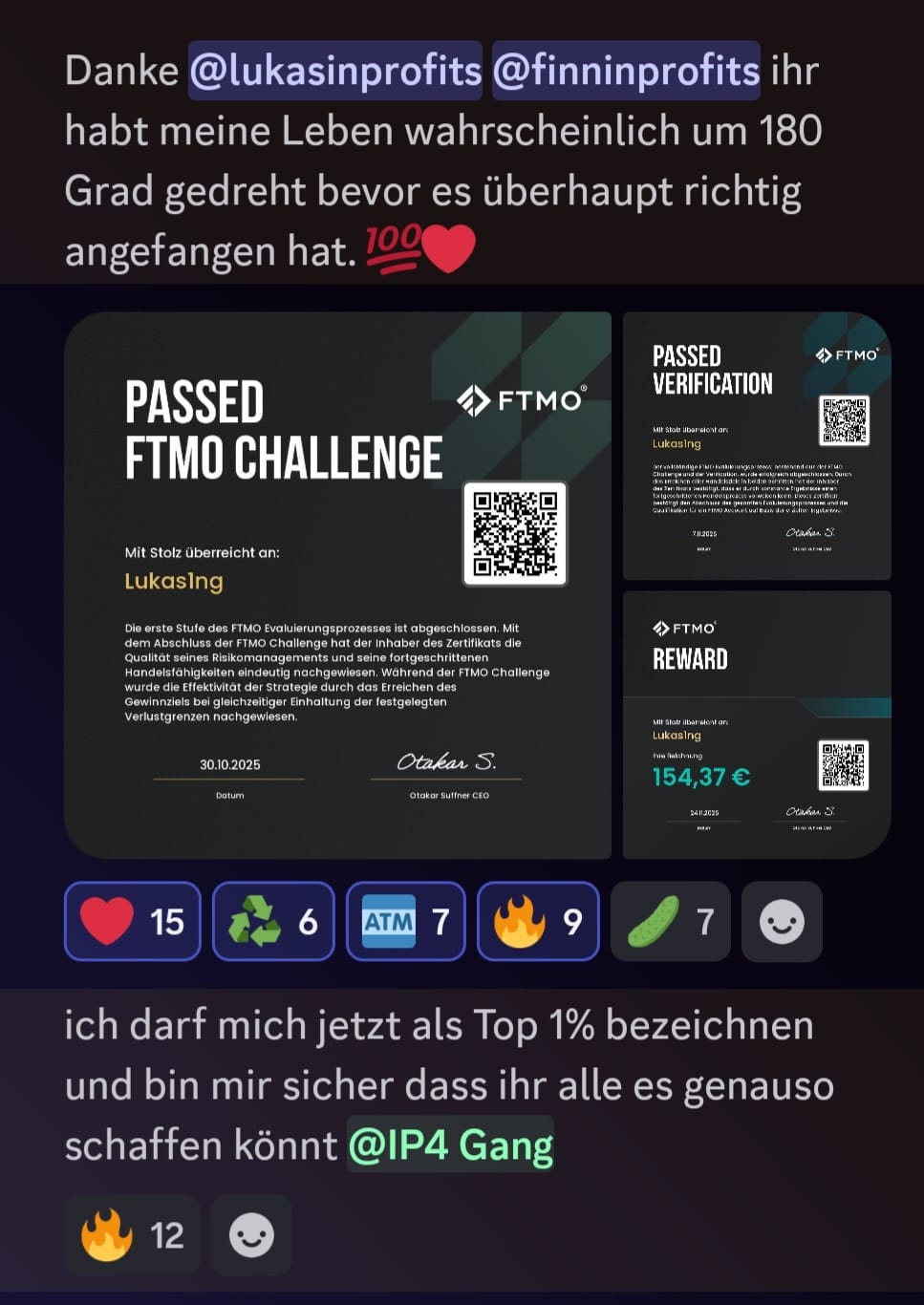Toggle the ATM reaction with 7

coord(405,921)
